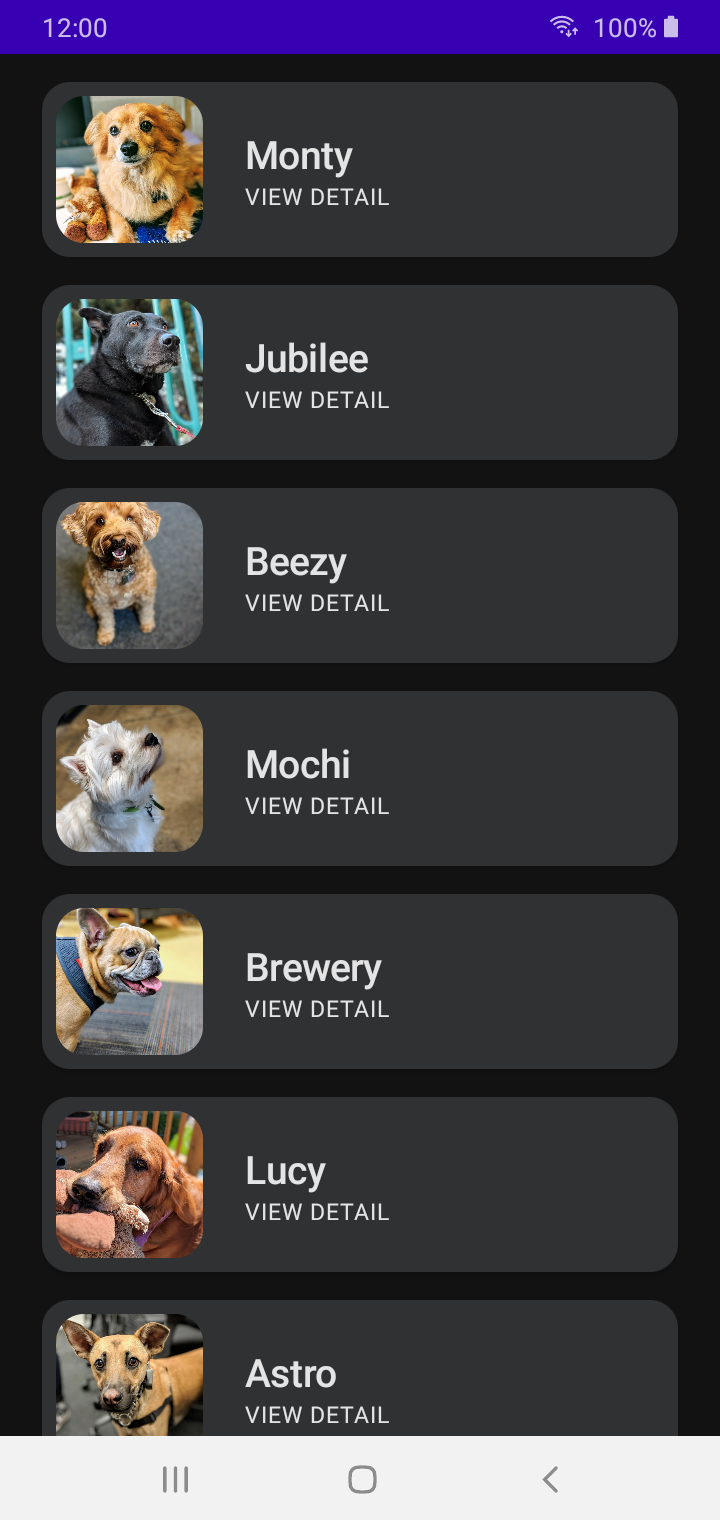
Task: Open Mochi's detail page
Action: pos(360,779)
